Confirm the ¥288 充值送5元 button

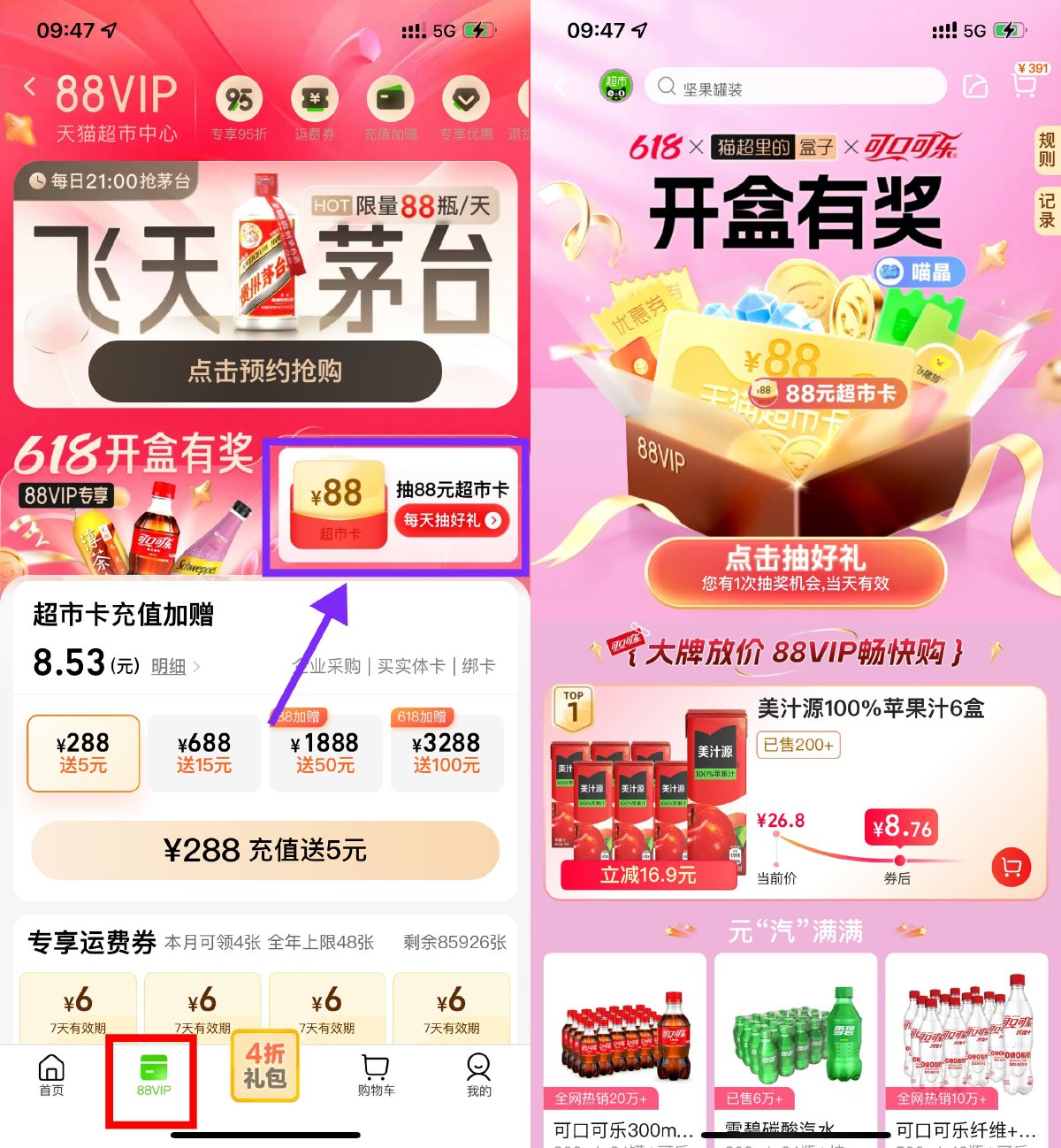point(265,850)
